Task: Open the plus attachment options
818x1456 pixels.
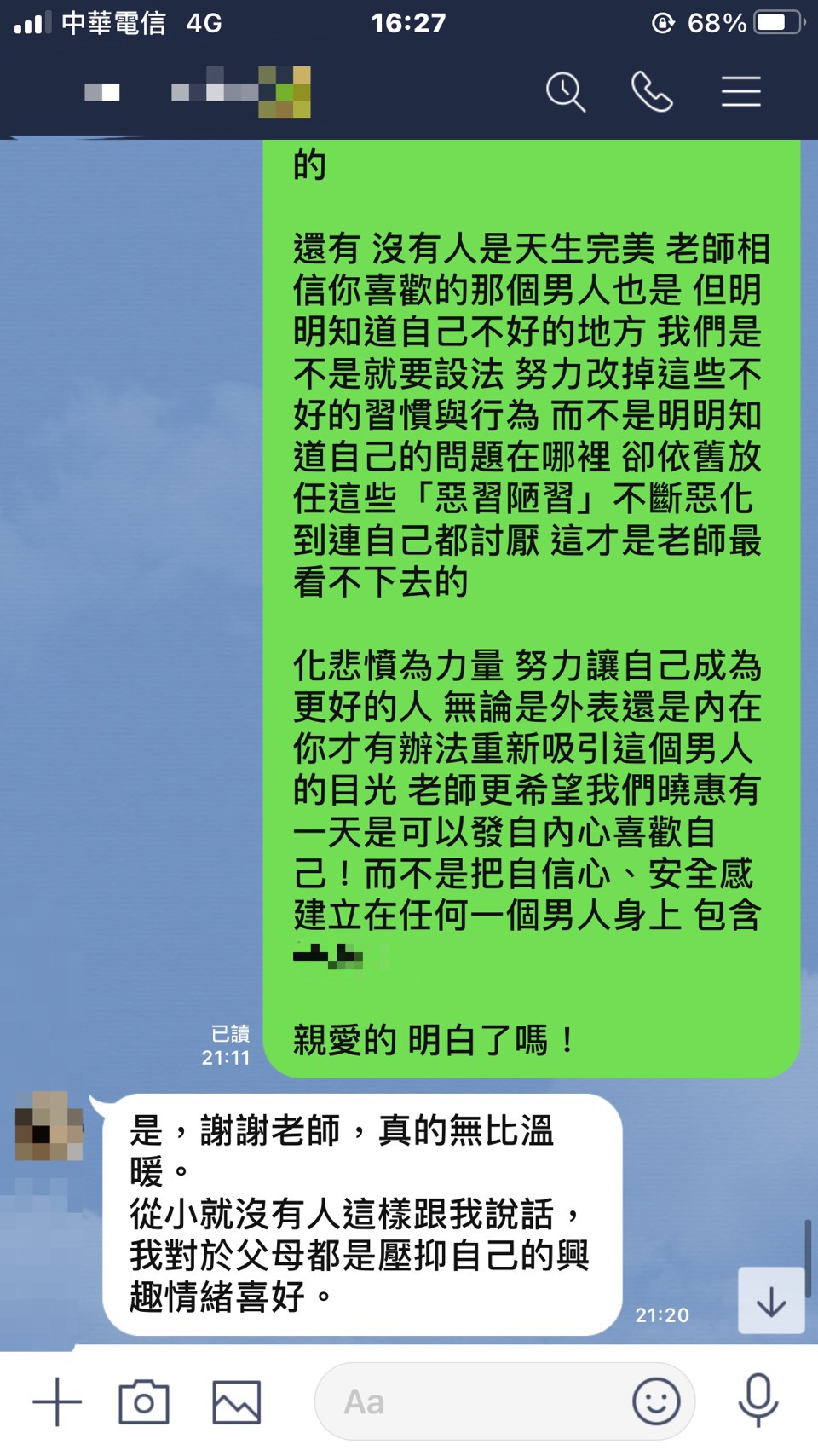Action: point(57,1401)
